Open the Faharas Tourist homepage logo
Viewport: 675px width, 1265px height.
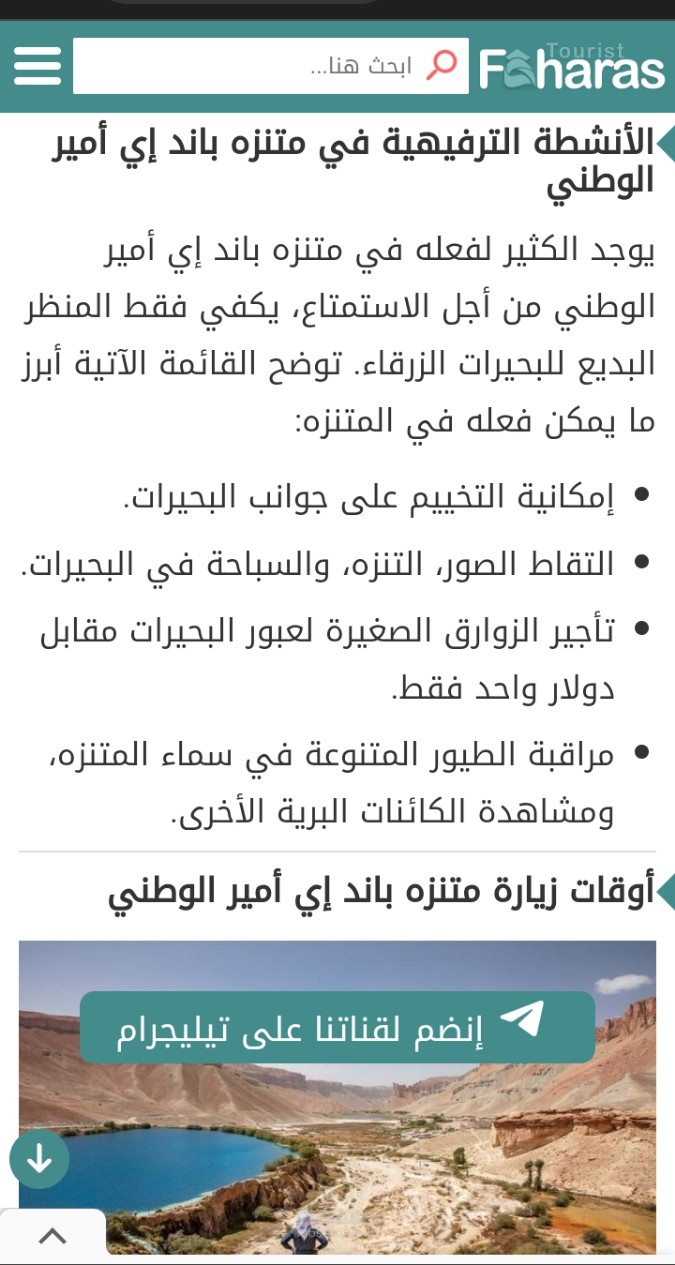[571, 67]
